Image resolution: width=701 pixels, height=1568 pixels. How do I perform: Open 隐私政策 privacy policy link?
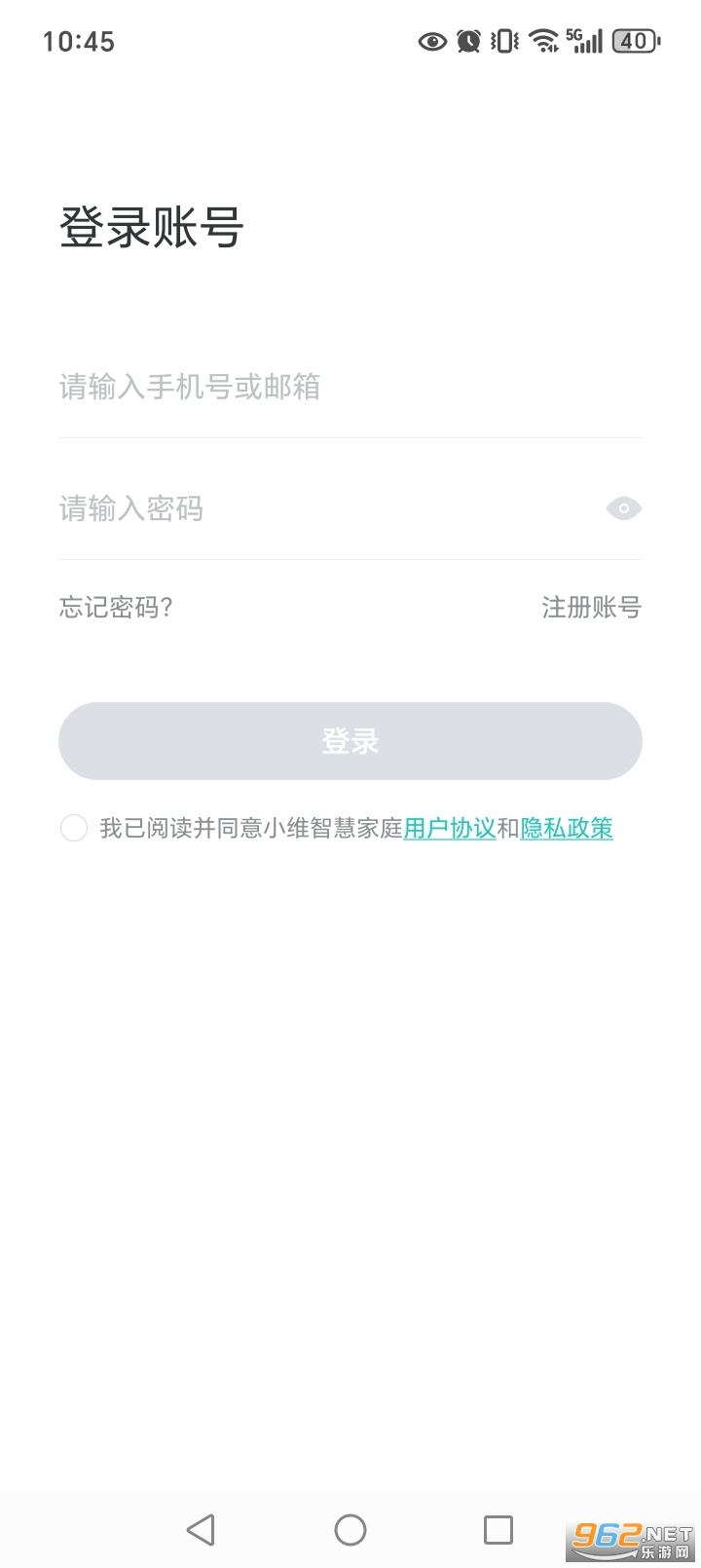coord(568,827)
